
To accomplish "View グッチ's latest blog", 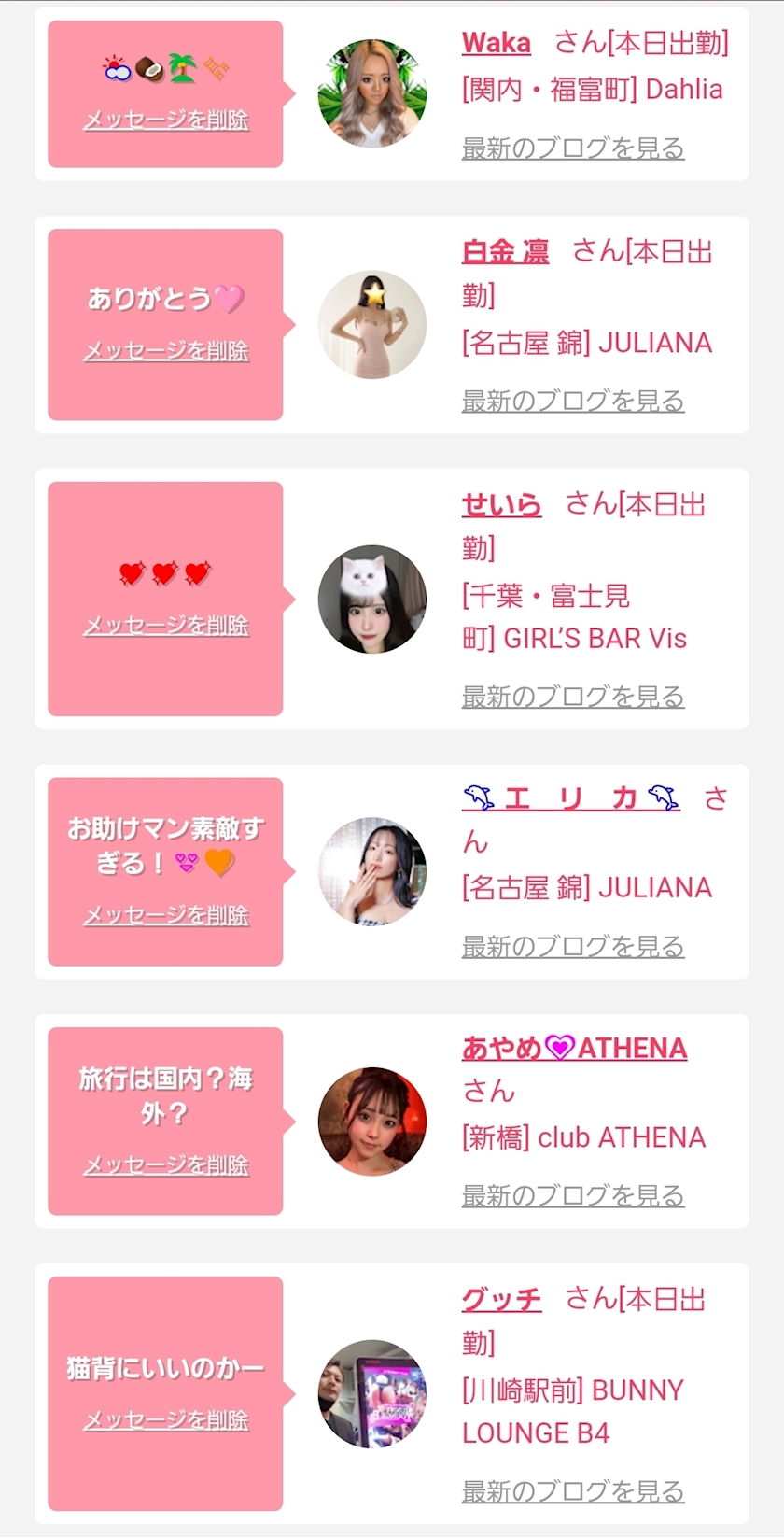I will pyautogui.click(x=573, y=1490).
